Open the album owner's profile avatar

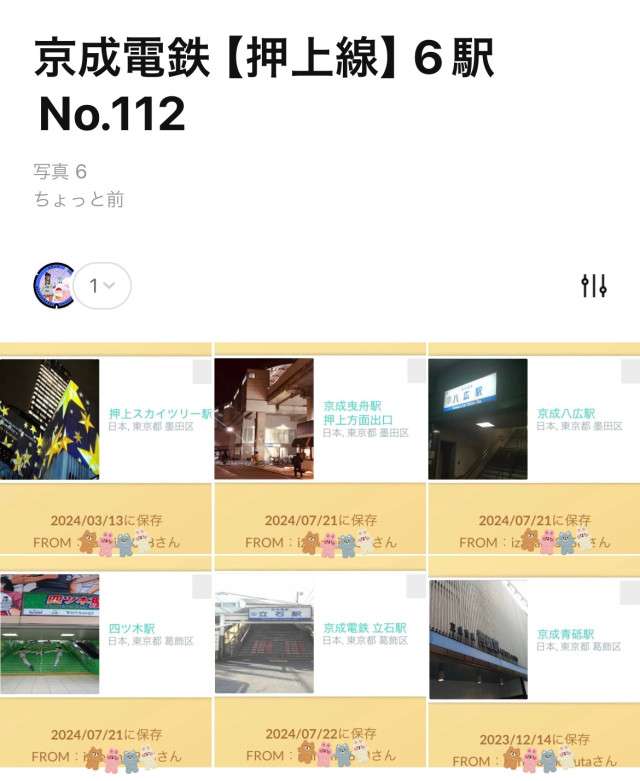point(54,286)
